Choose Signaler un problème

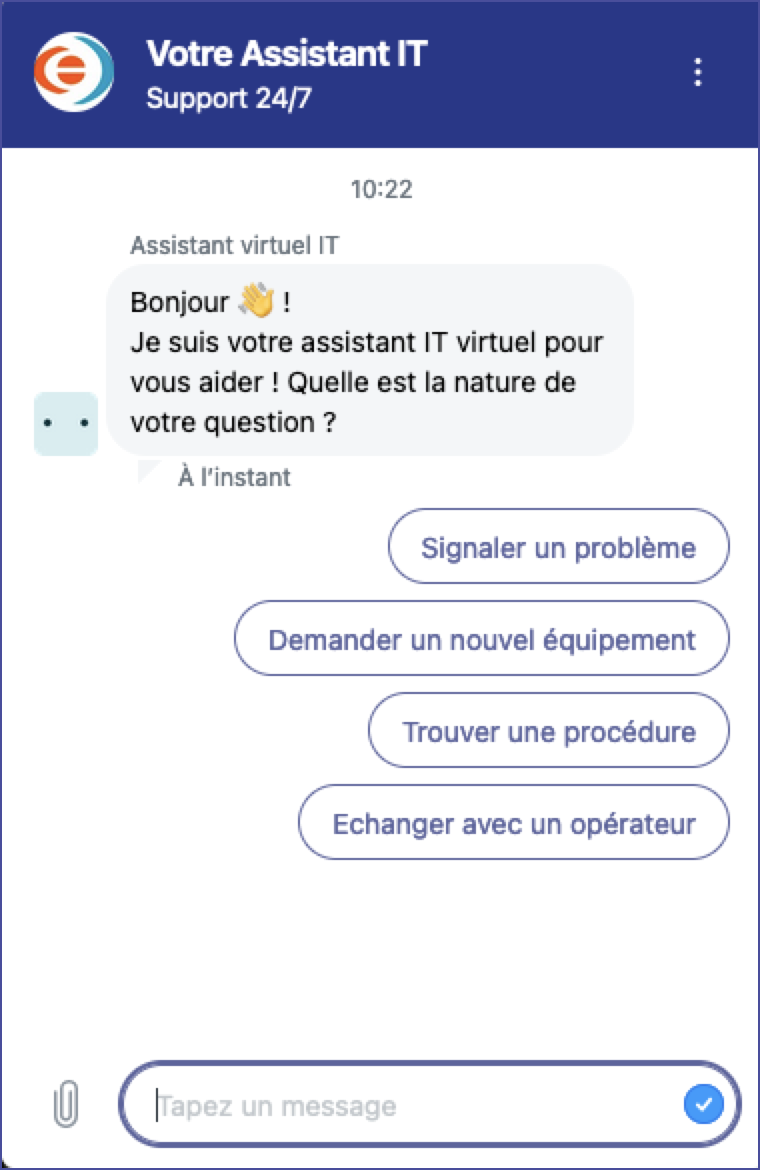click(558, 547)
